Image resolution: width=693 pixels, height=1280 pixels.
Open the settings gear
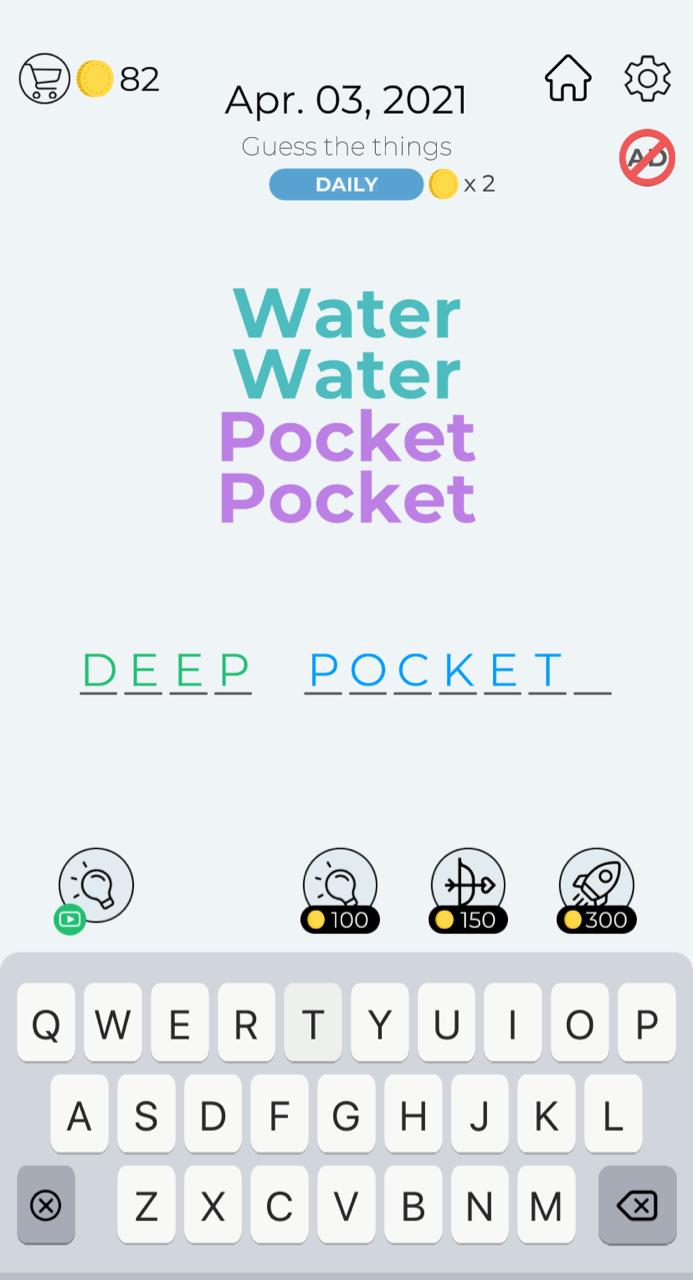click(x=647, y=78)
